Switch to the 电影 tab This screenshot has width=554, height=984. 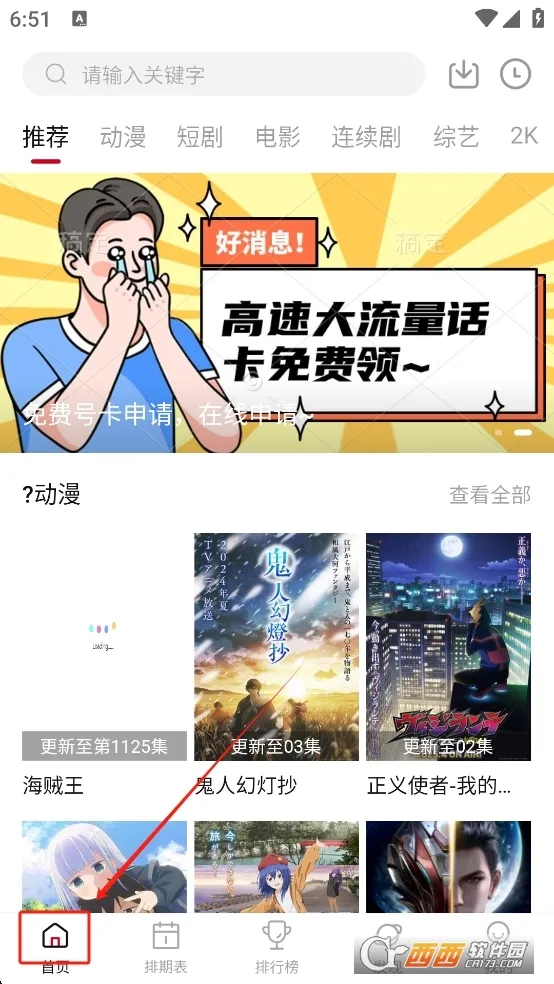click(x=277, y=136)
